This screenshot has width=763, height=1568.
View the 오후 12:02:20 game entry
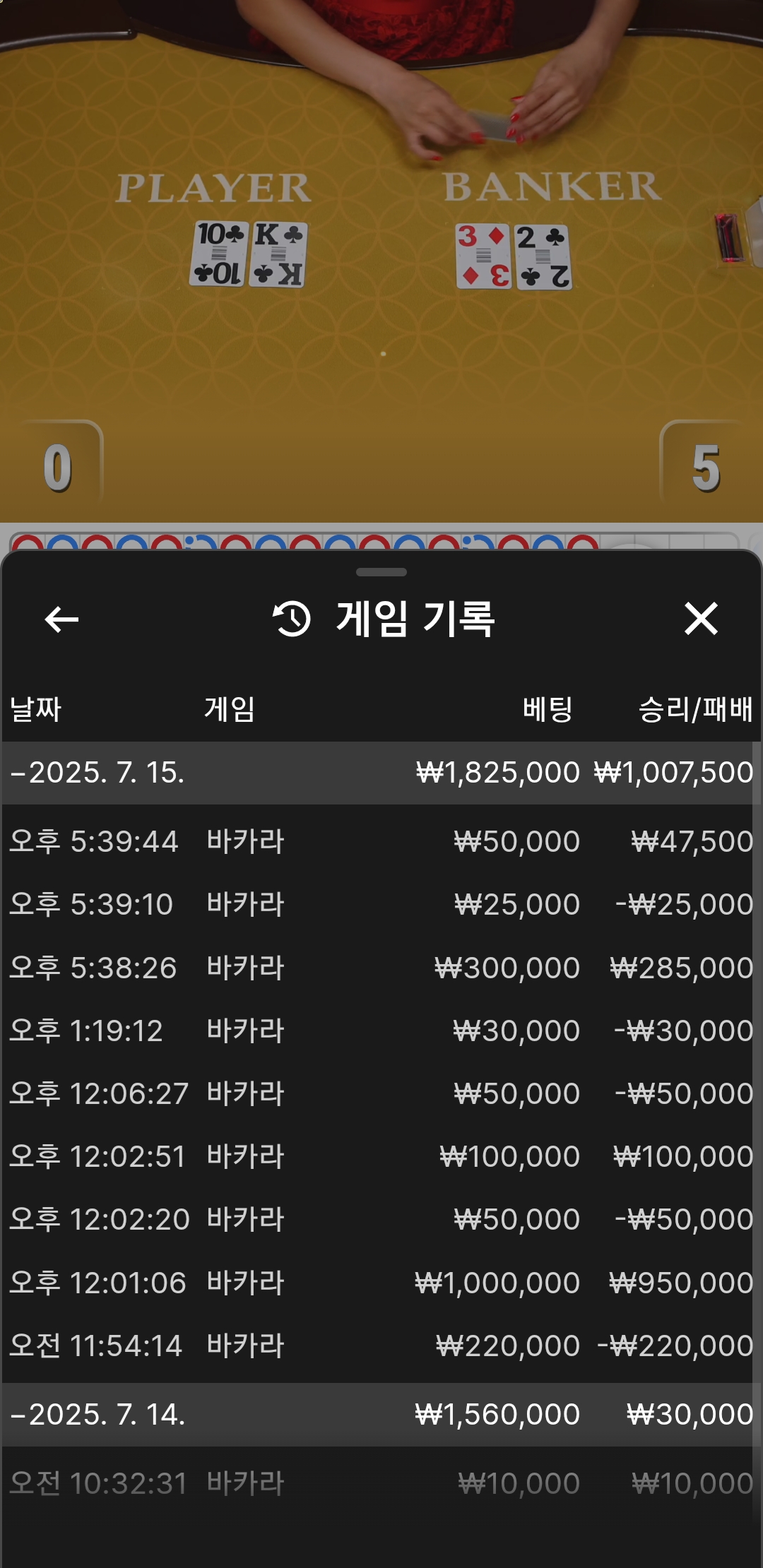click(x=381, y=1219)
